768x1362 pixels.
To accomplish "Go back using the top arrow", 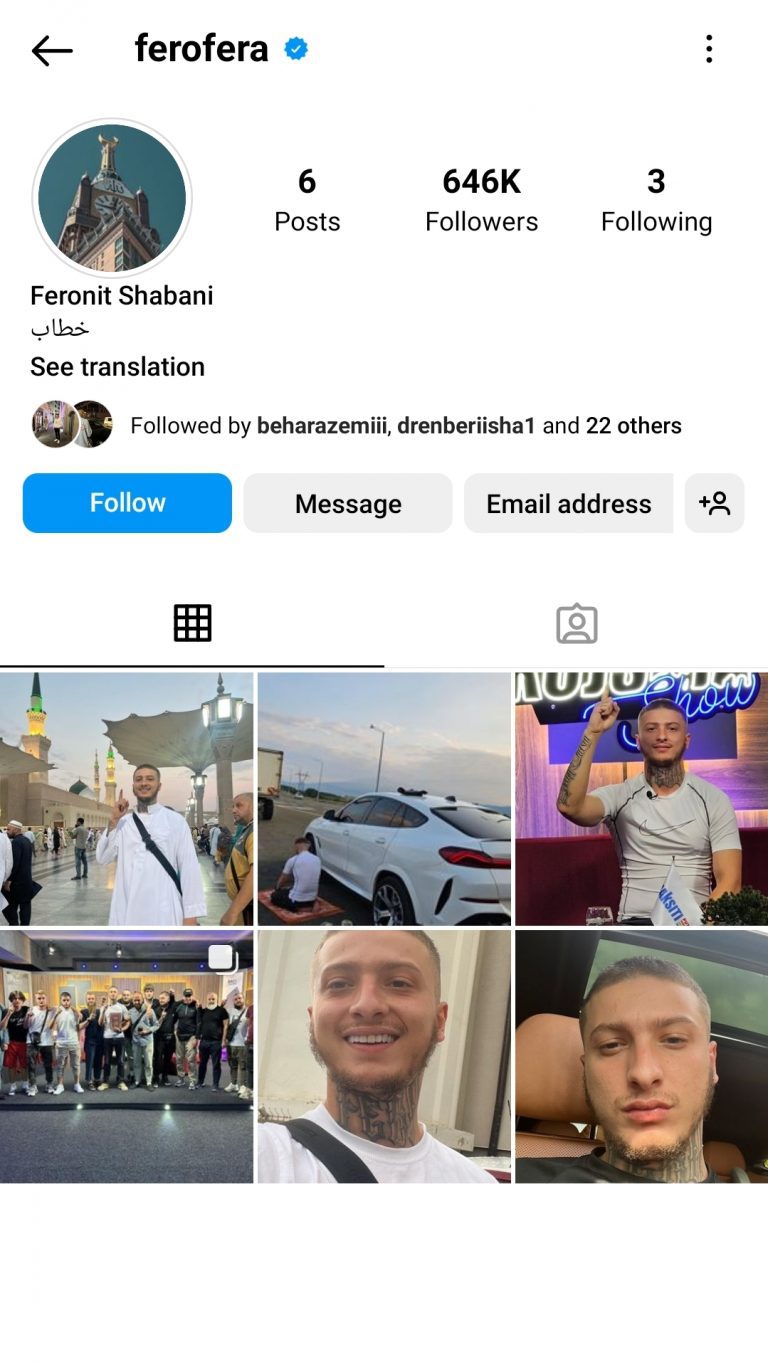I will 52,50.
